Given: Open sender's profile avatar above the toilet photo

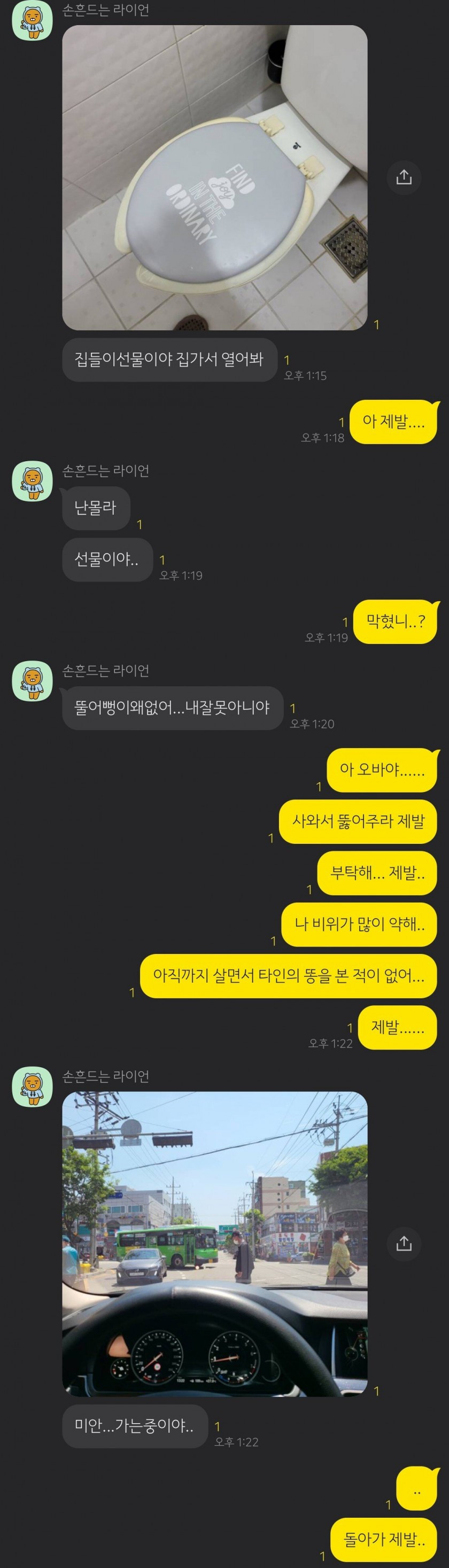Looking at the screenshot, I should pyautogui.click(x=32, y=21).
